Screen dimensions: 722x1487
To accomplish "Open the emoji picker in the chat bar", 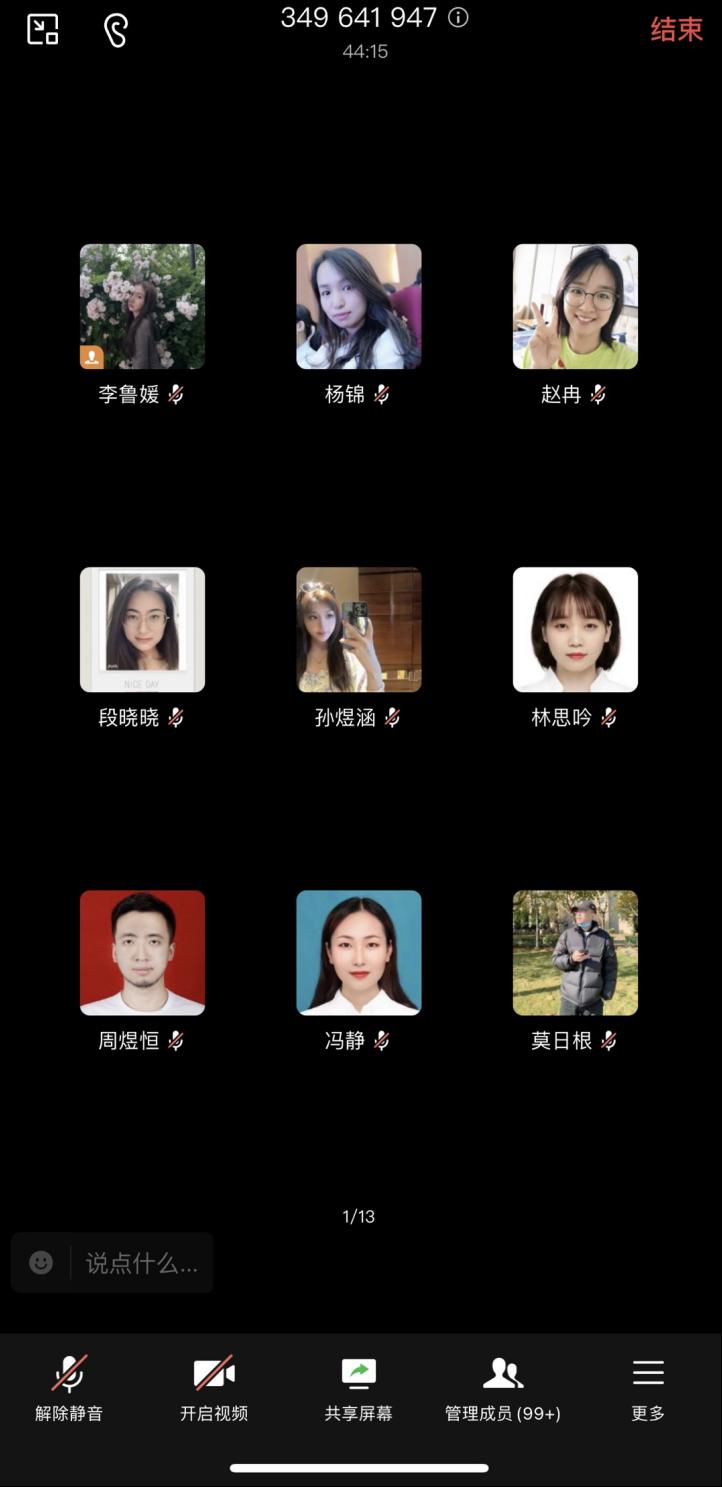I will tap(41, 1263).
